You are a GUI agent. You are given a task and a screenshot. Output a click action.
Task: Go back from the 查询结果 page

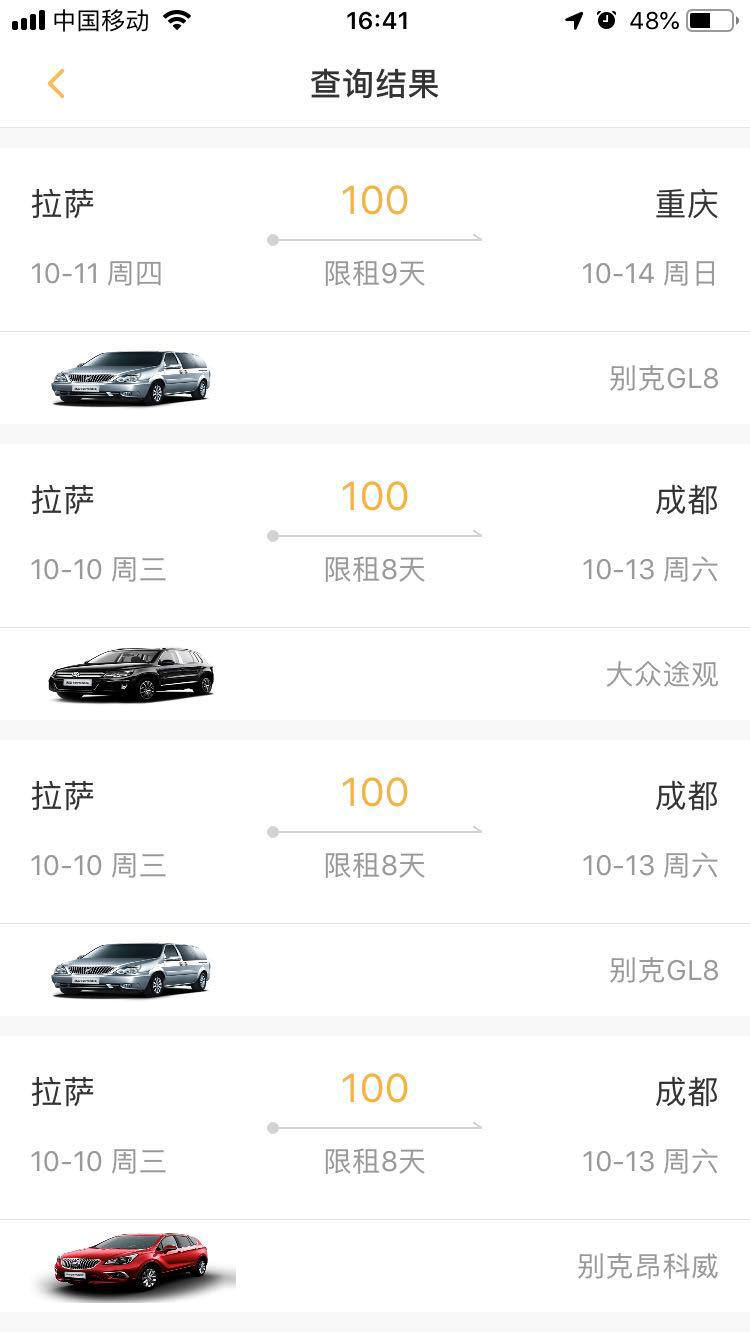click(x=56, y=84)
